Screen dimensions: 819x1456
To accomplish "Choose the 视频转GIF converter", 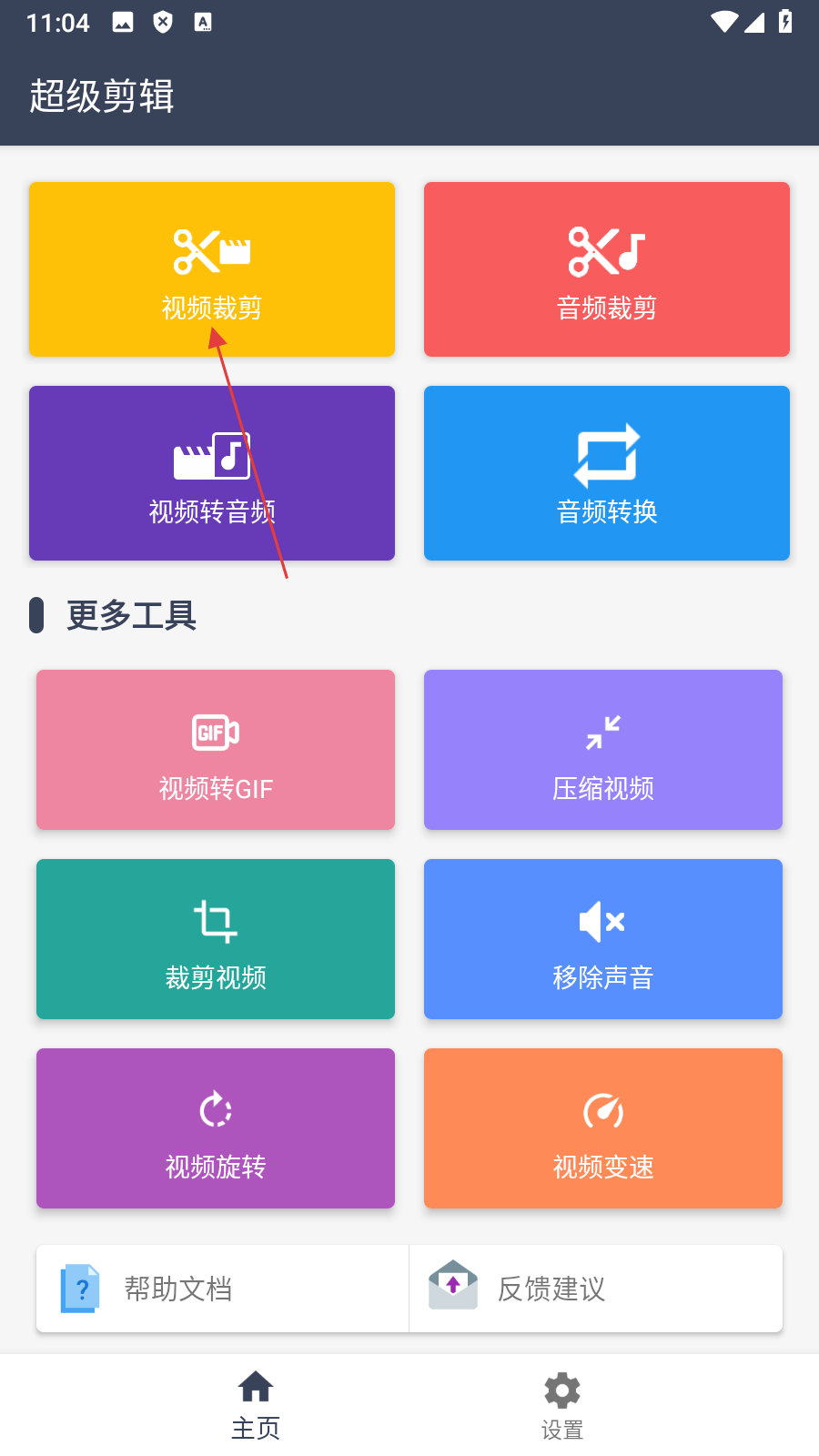I will coord(216,750).
